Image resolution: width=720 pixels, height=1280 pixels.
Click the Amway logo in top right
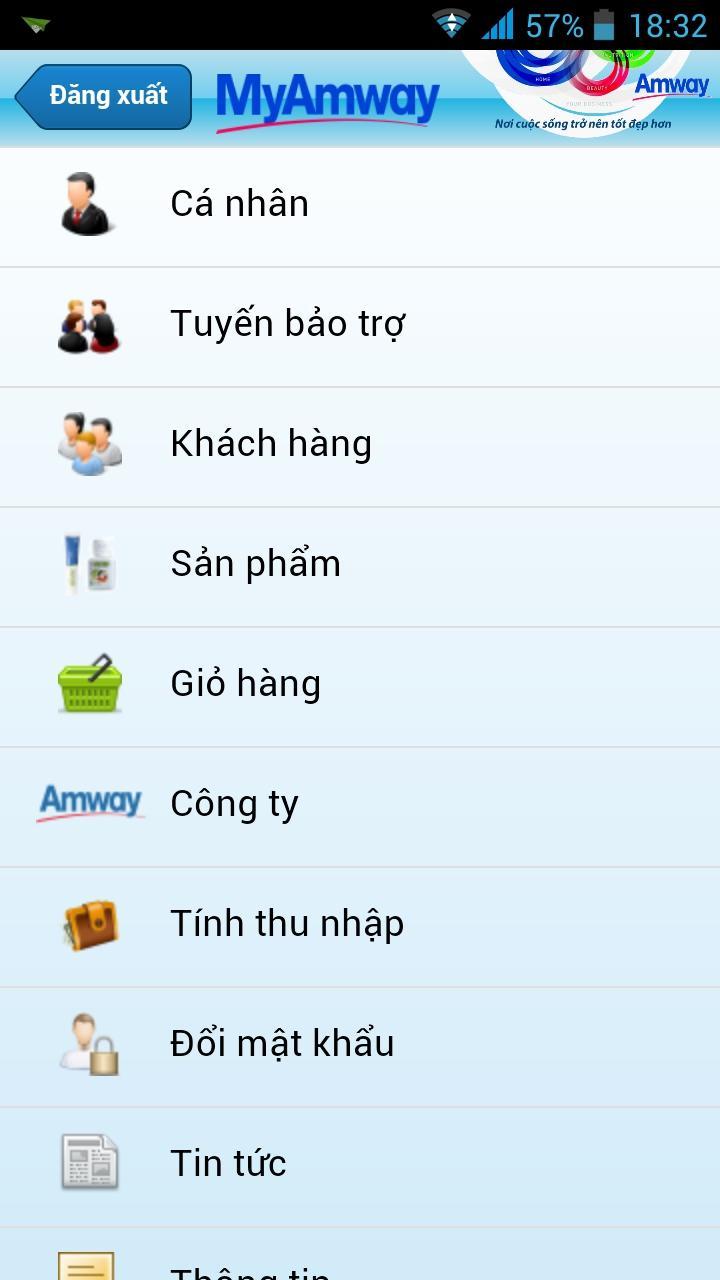(672, 86)
